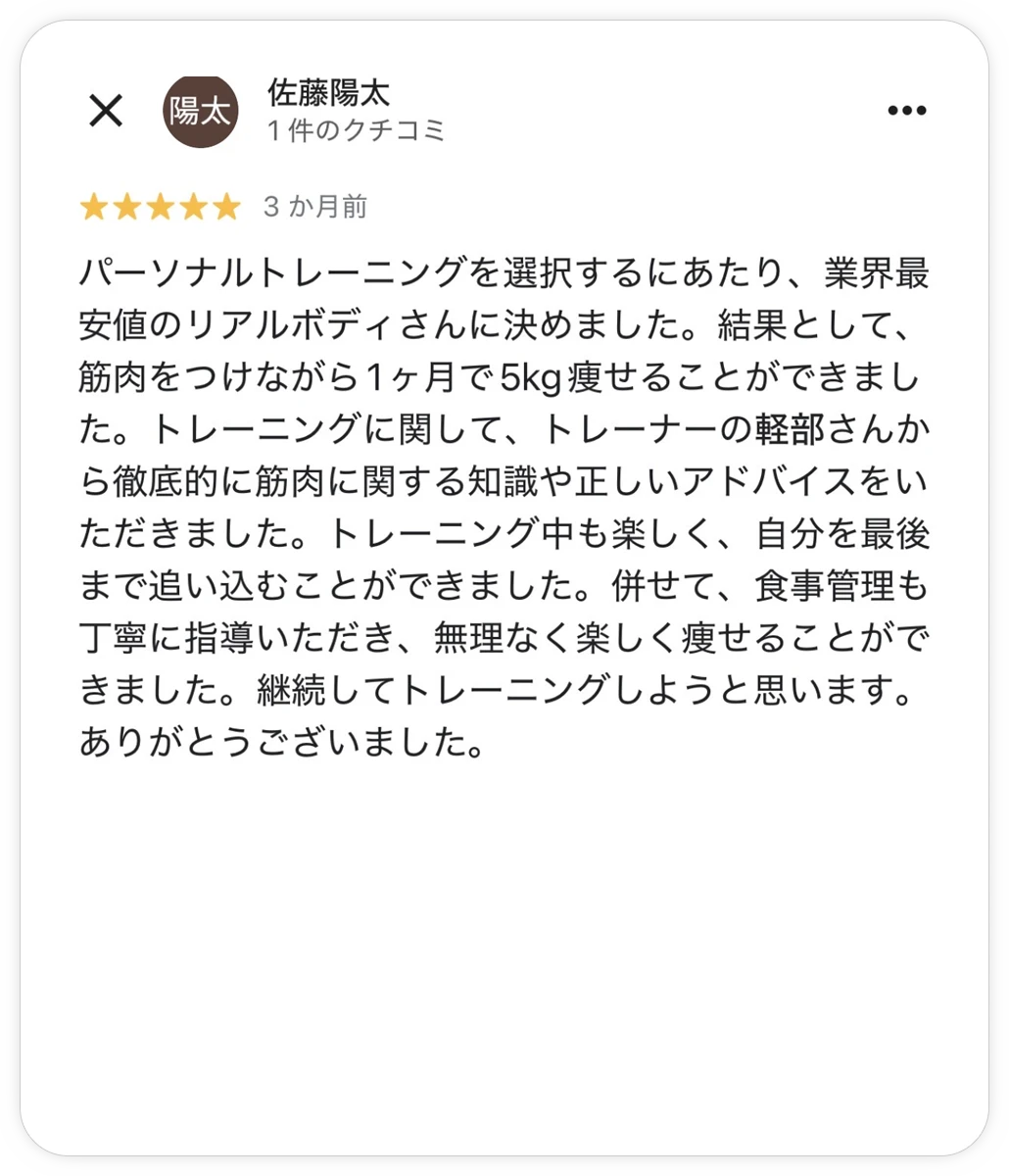This screenshot has width=1009, height=1176.
Task: Open 佐藤陽太's profile avatar
Action: click(x=200, y=111)
